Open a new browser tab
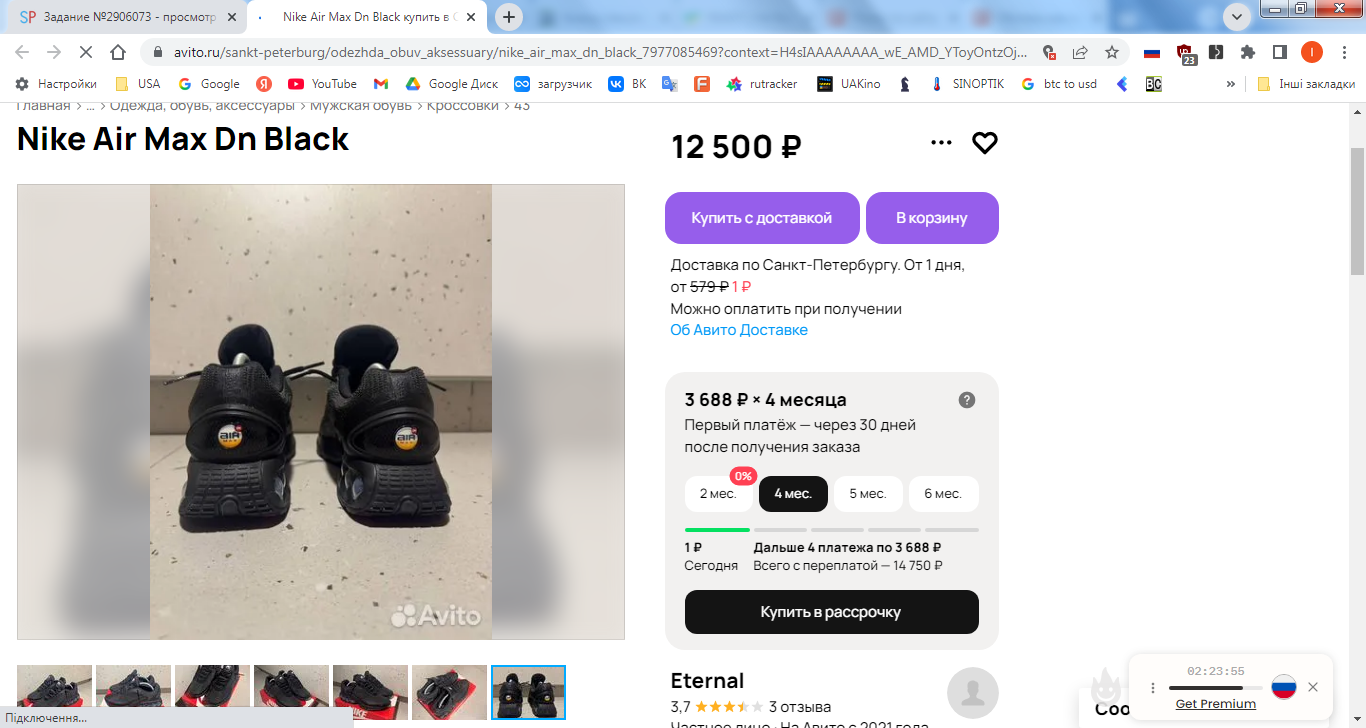 510,17
